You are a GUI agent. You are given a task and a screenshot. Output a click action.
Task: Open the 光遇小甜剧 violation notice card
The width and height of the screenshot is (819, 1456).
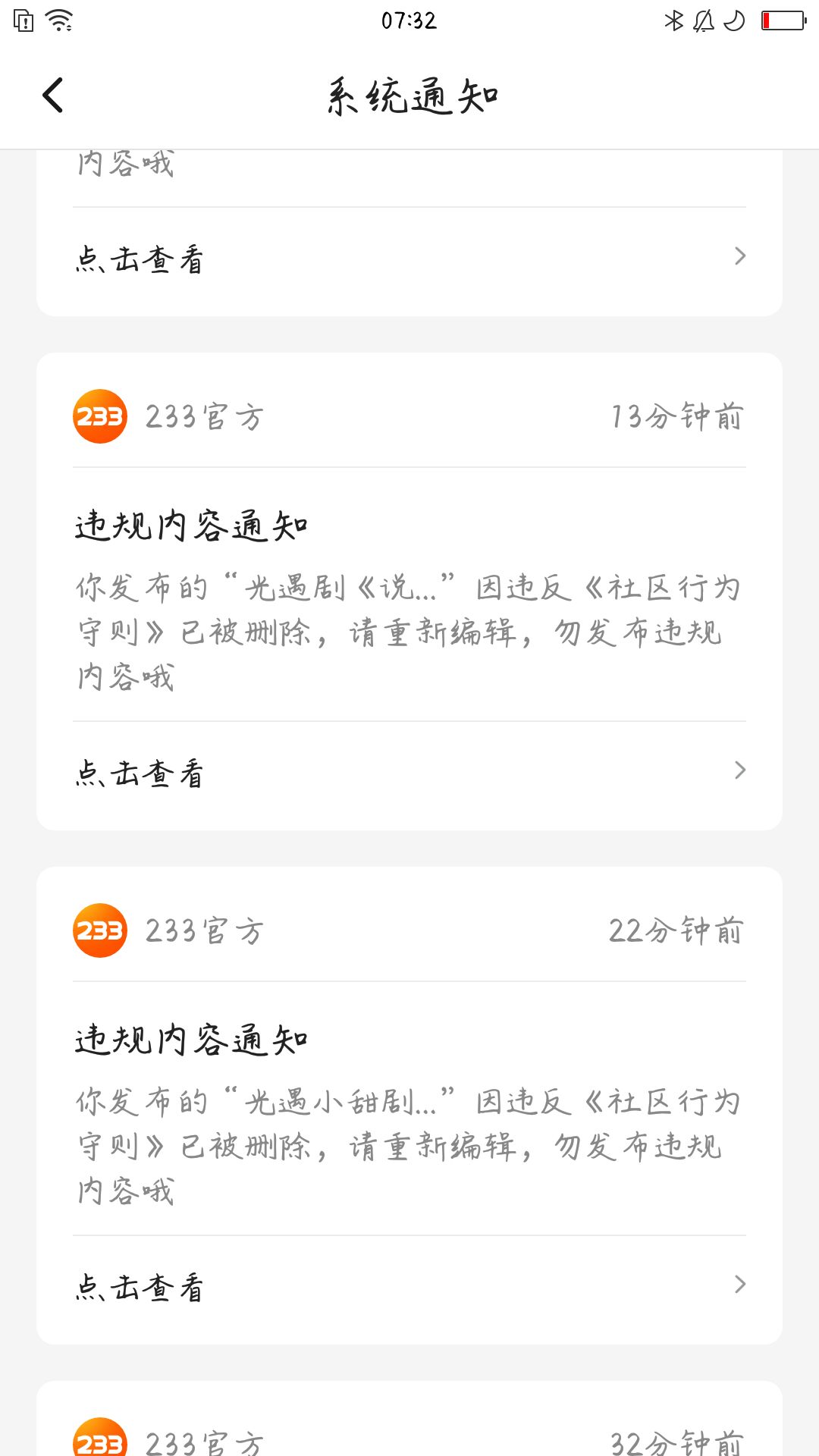(409, 1106)
